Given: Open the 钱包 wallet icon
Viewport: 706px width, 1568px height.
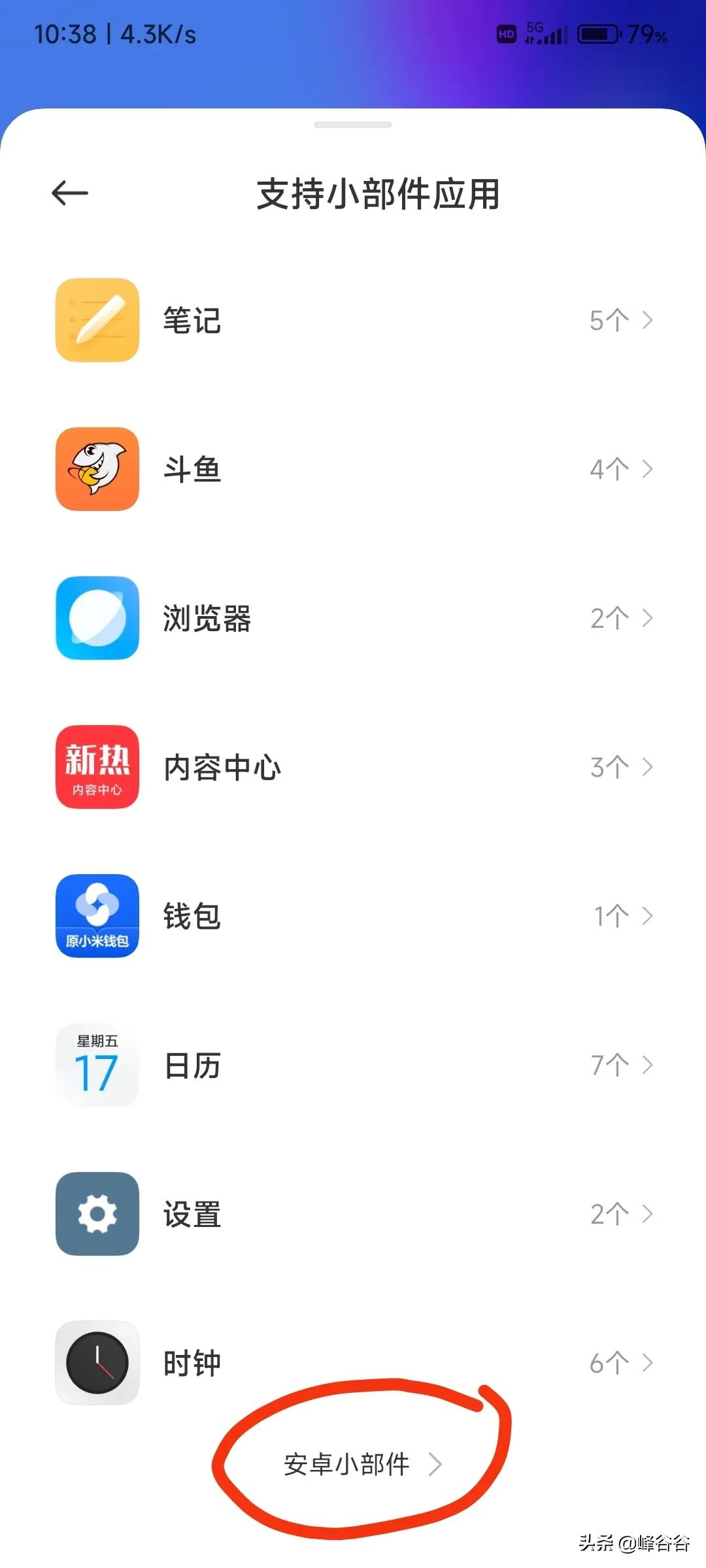Looking at the screenshot, I should click(97, 916).
